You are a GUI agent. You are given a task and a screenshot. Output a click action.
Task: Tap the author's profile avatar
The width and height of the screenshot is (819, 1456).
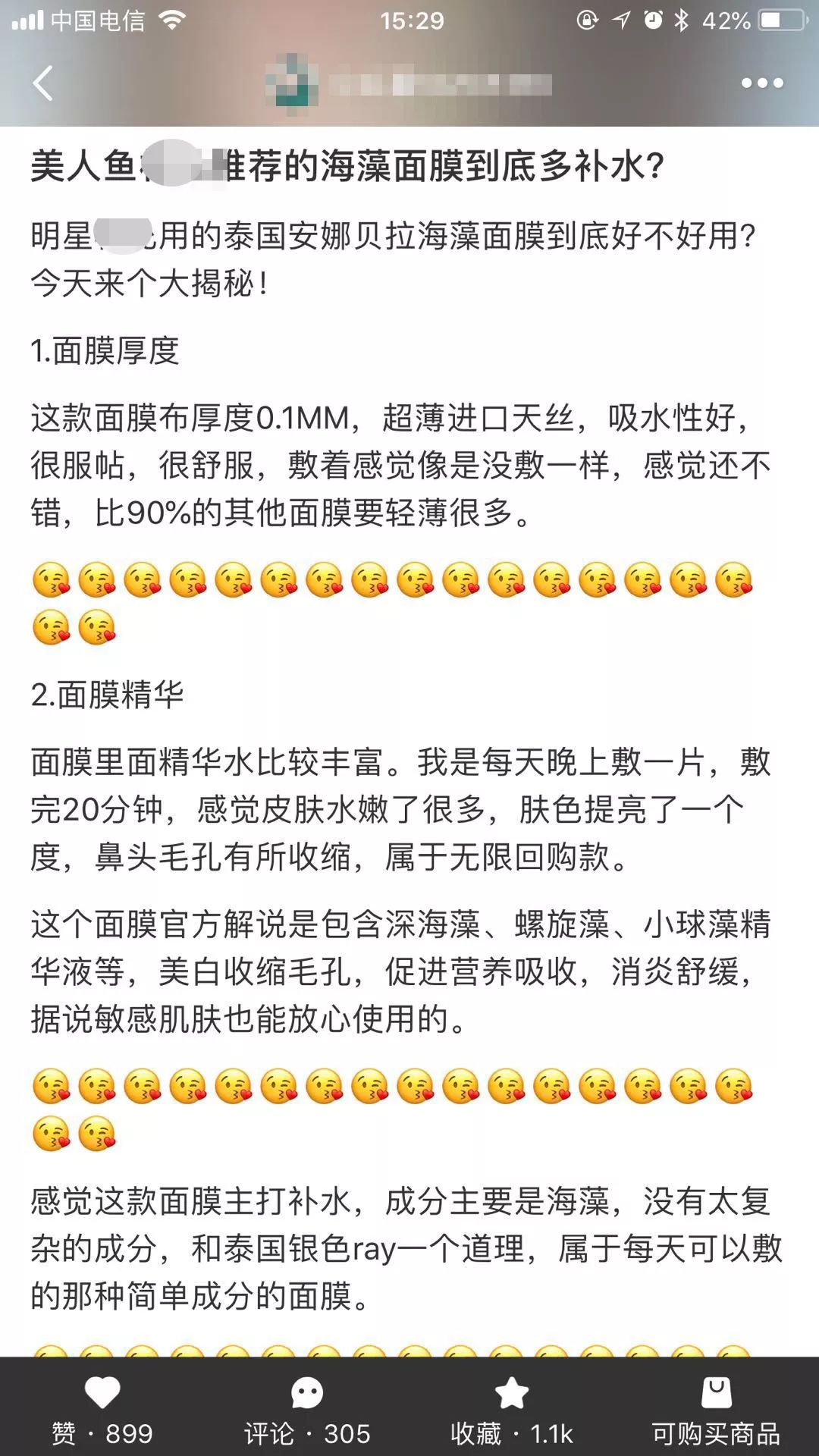tap(292, 83)
